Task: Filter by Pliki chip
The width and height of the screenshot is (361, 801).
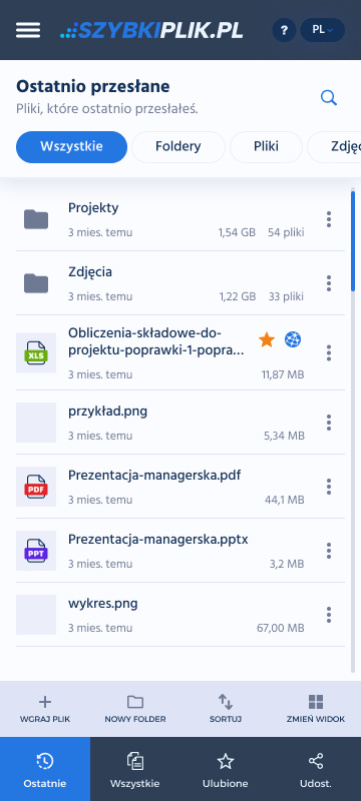Action: tap(266, 147)
